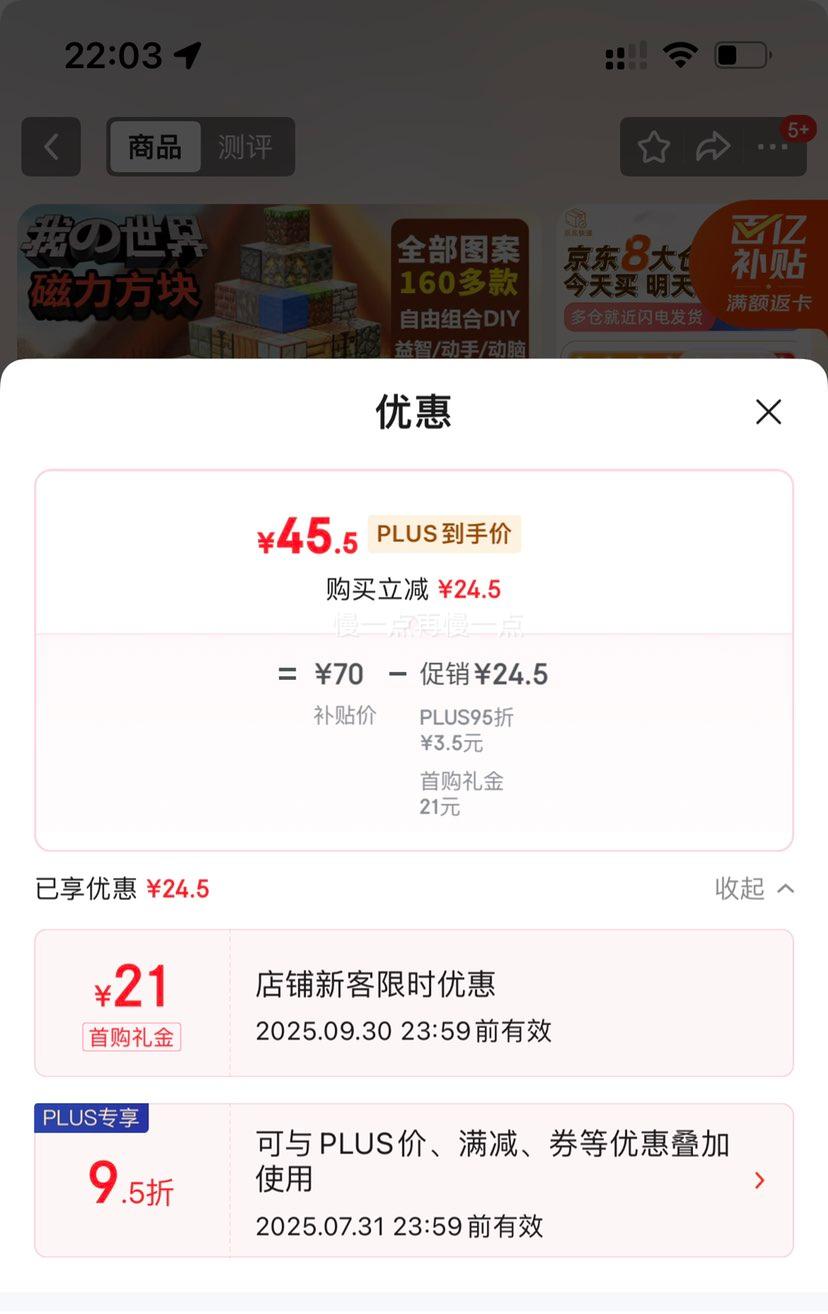828x1314 pixels.
Task: Go back using the back arrow
Action: point(51,147)
